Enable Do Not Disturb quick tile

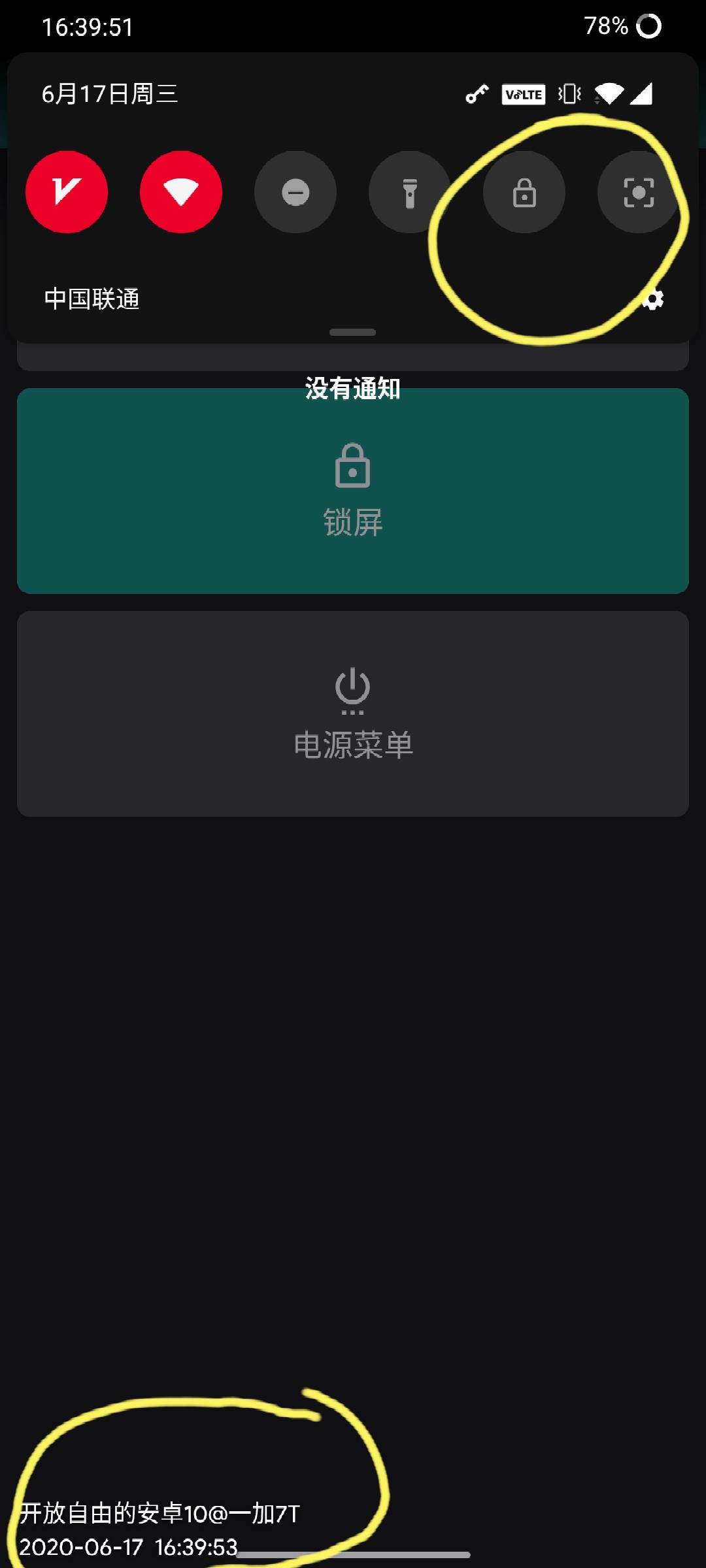295,192
